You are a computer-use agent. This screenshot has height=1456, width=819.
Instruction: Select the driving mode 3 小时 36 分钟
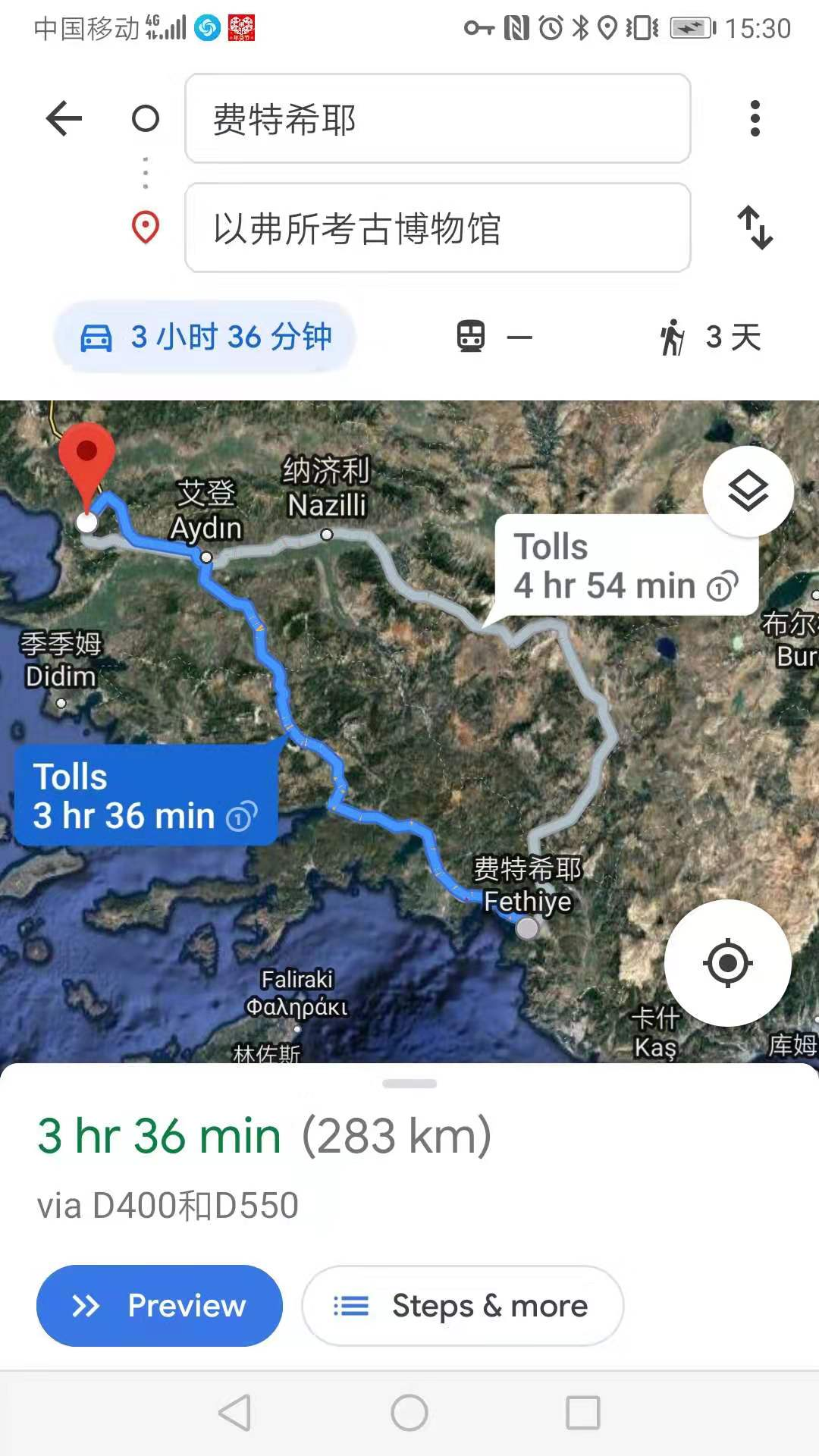tap(206, 337)
